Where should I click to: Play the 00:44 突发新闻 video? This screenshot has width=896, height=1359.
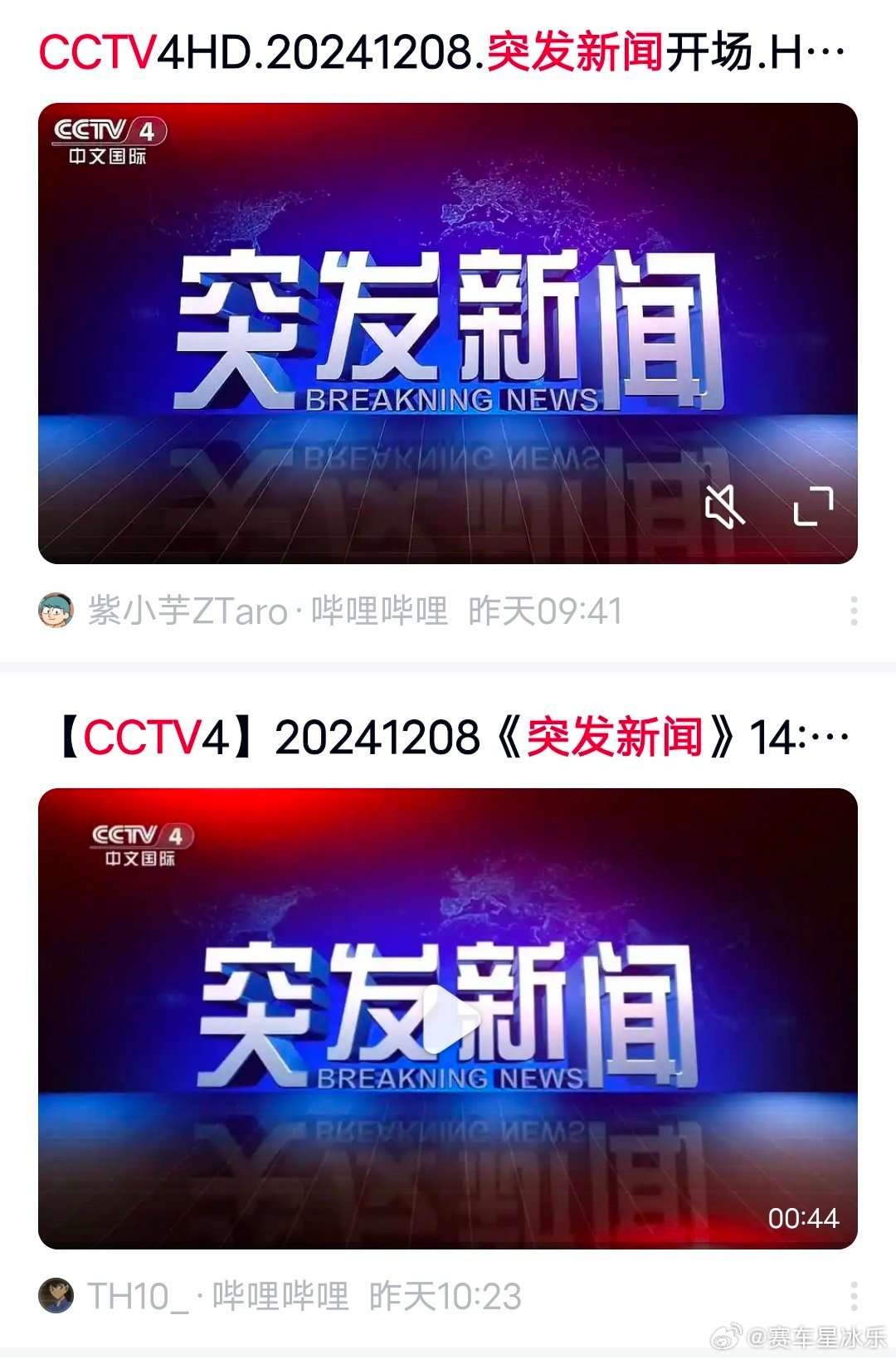448,1018
